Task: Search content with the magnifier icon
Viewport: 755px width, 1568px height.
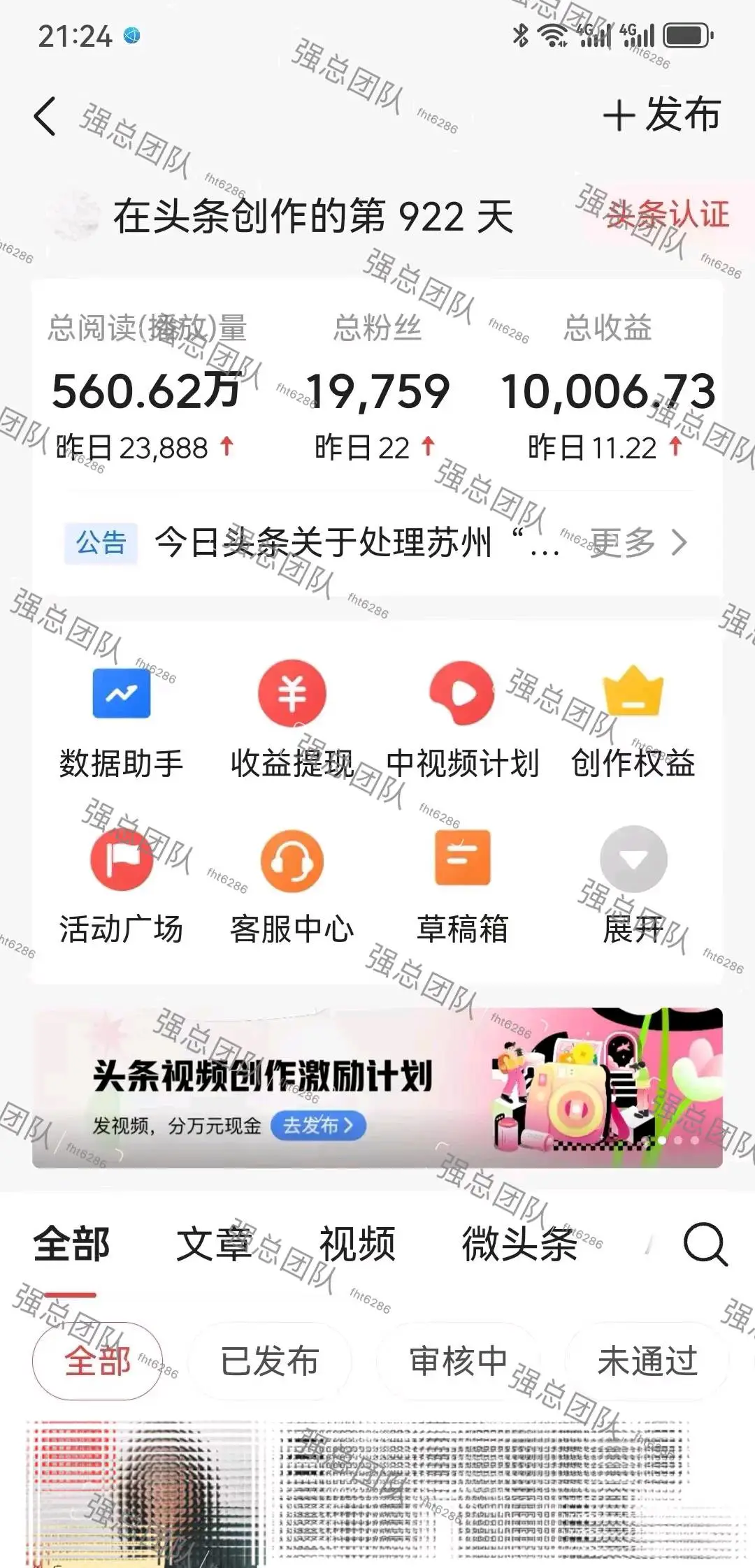Action: (x=705, y=1244)
